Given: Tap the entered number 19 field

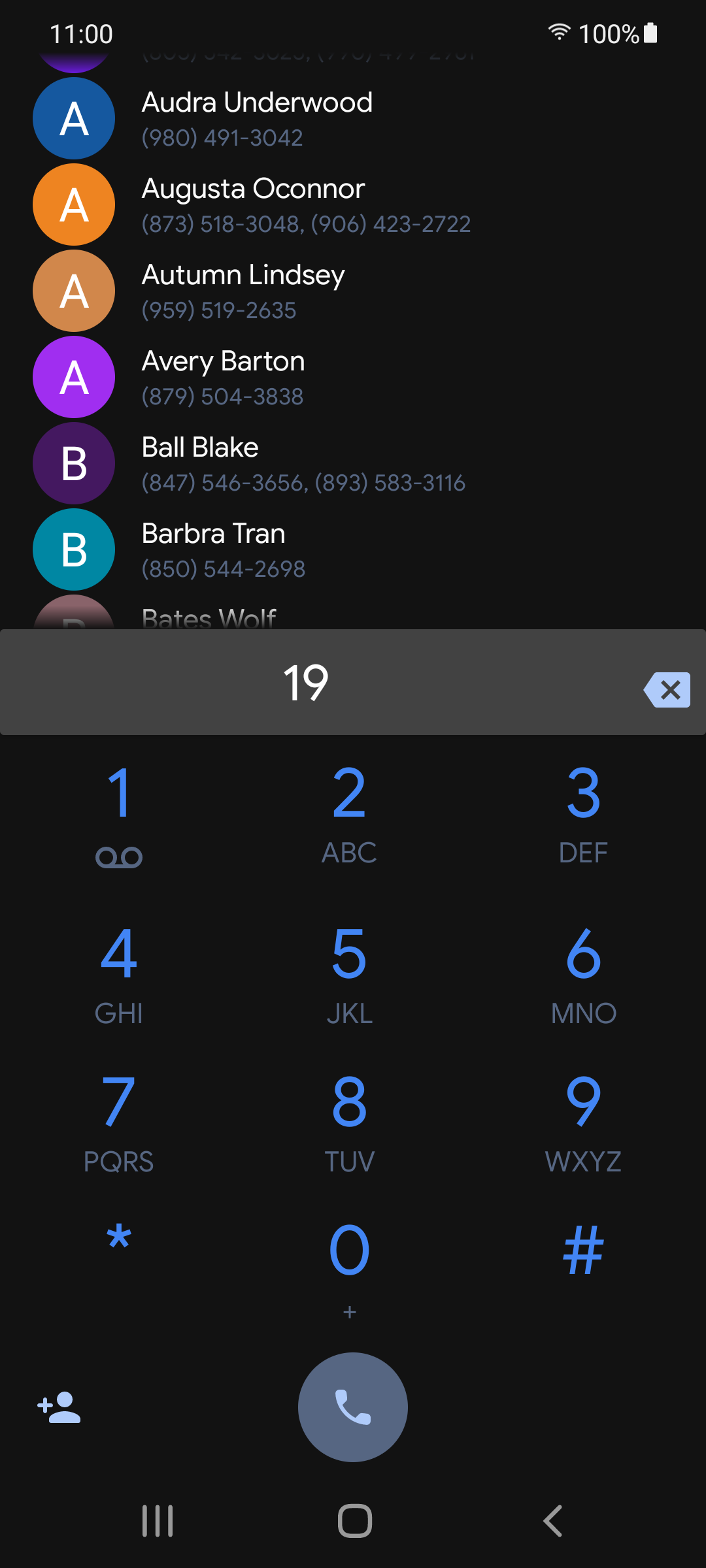Looking at the screenshot, I should pyautogui.click(x=307, y=684).
